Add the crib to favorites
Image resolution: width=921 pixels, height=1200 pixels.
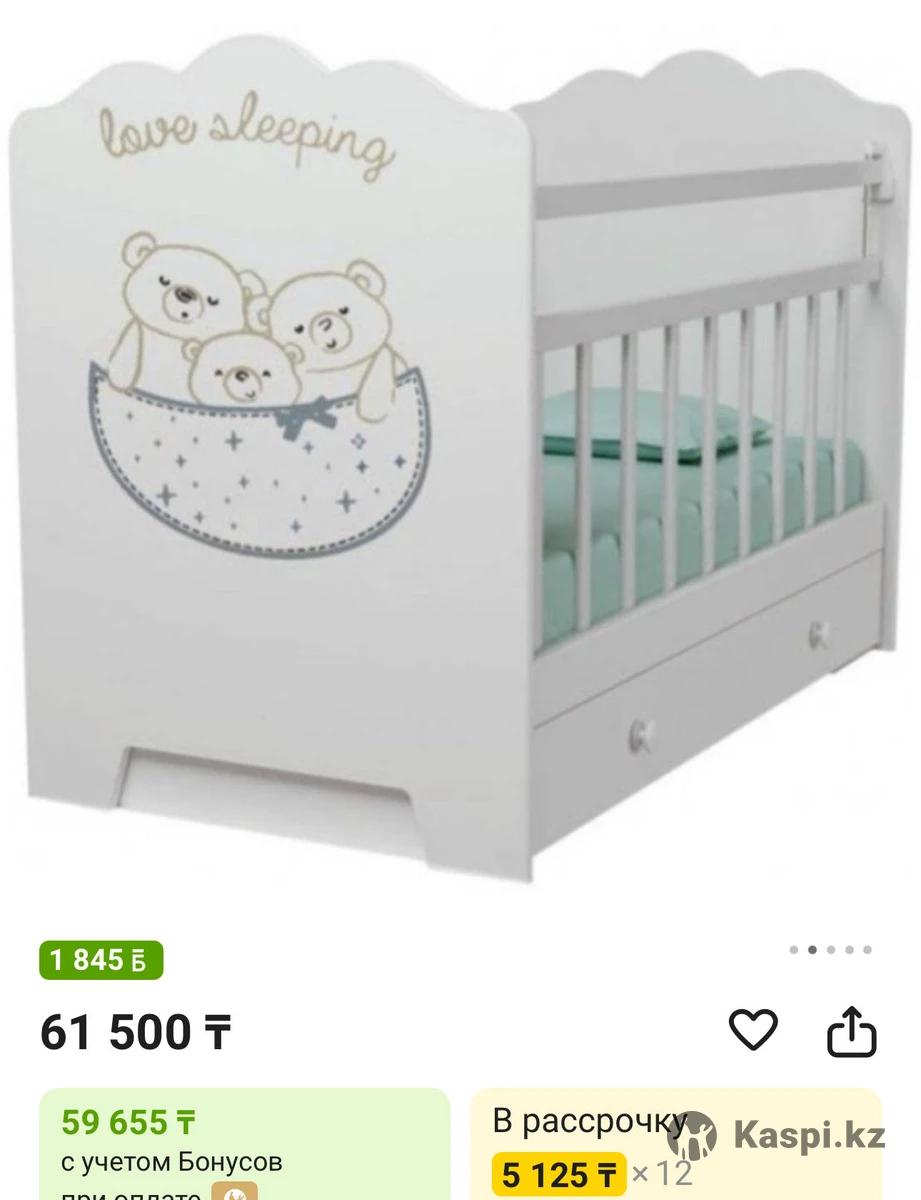(x=752, y=1031)
